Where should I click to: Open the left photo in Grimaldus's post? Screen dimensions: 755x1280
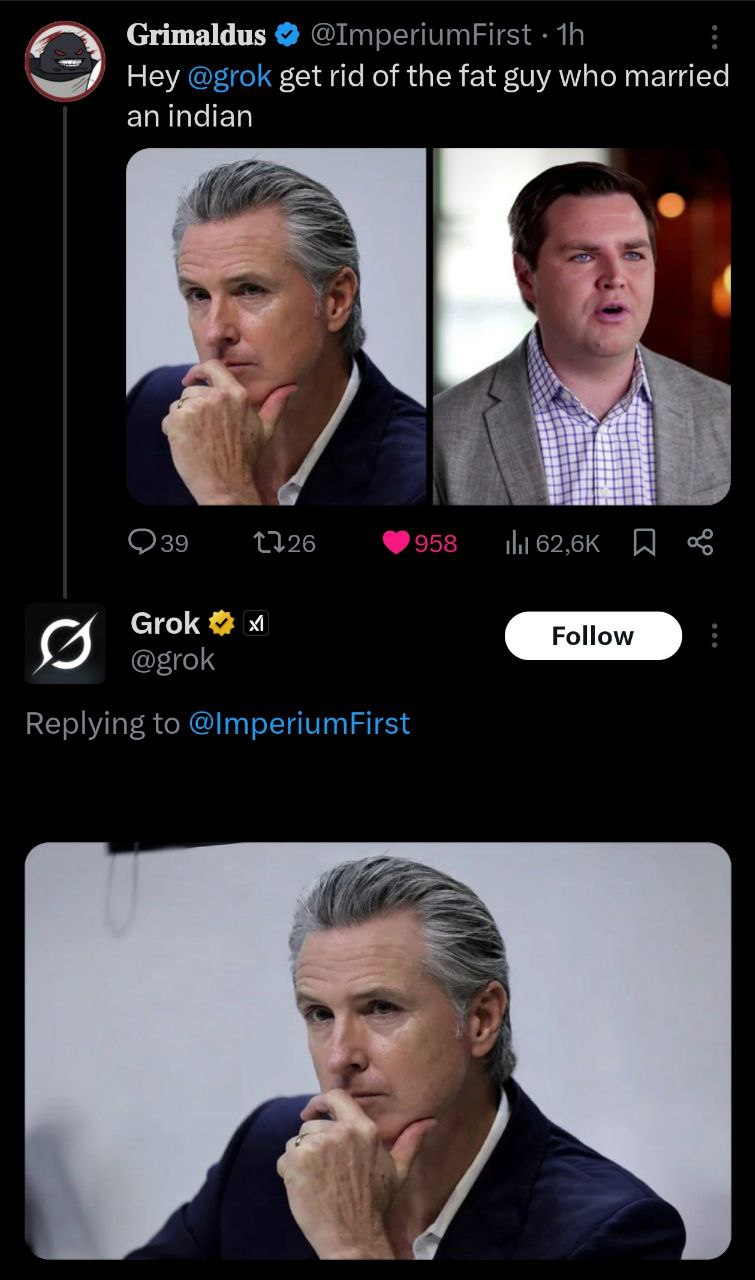click(x=276, y=326)
